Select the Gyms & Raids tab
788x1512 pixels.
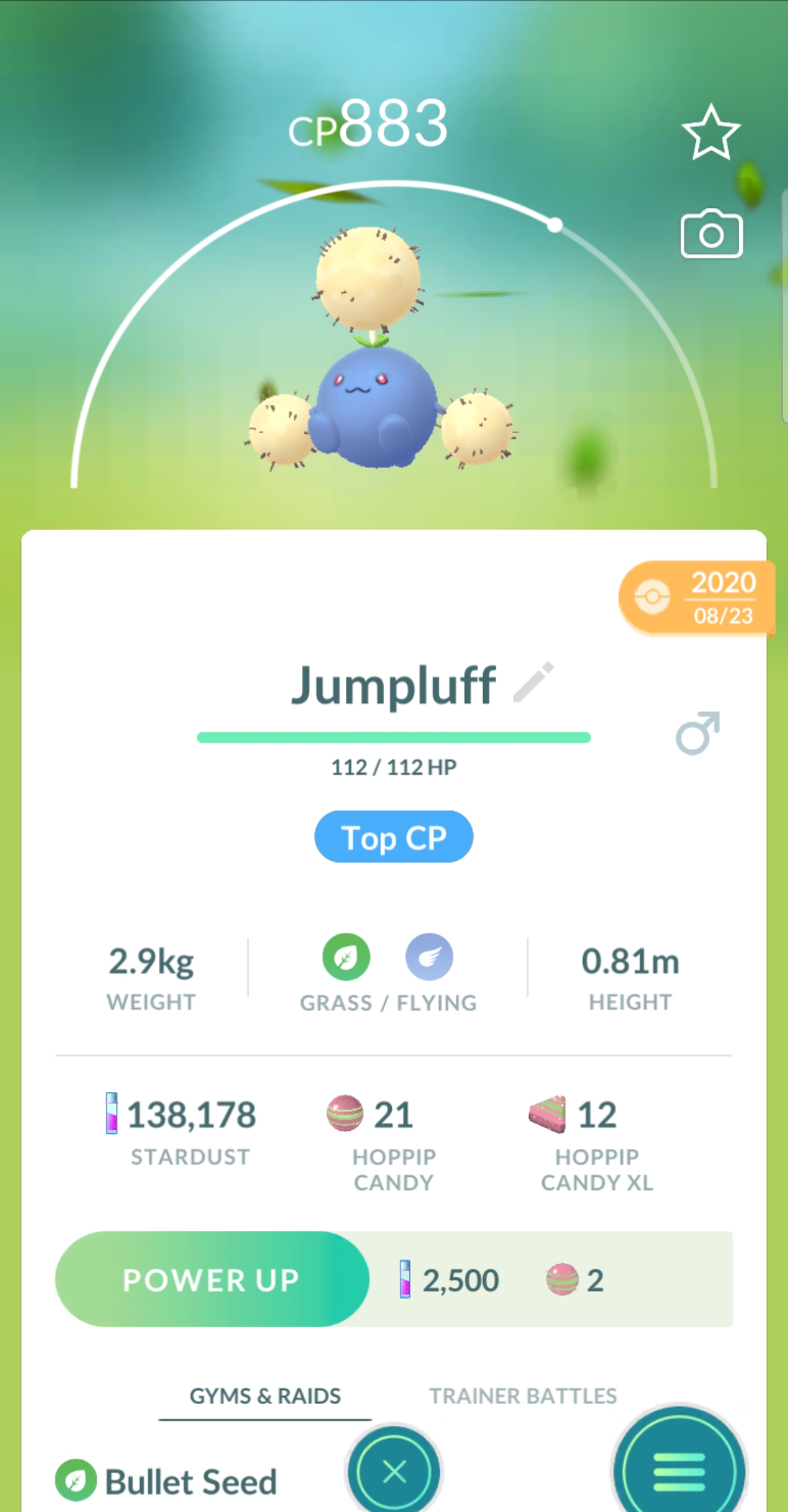coord(265,1396)
